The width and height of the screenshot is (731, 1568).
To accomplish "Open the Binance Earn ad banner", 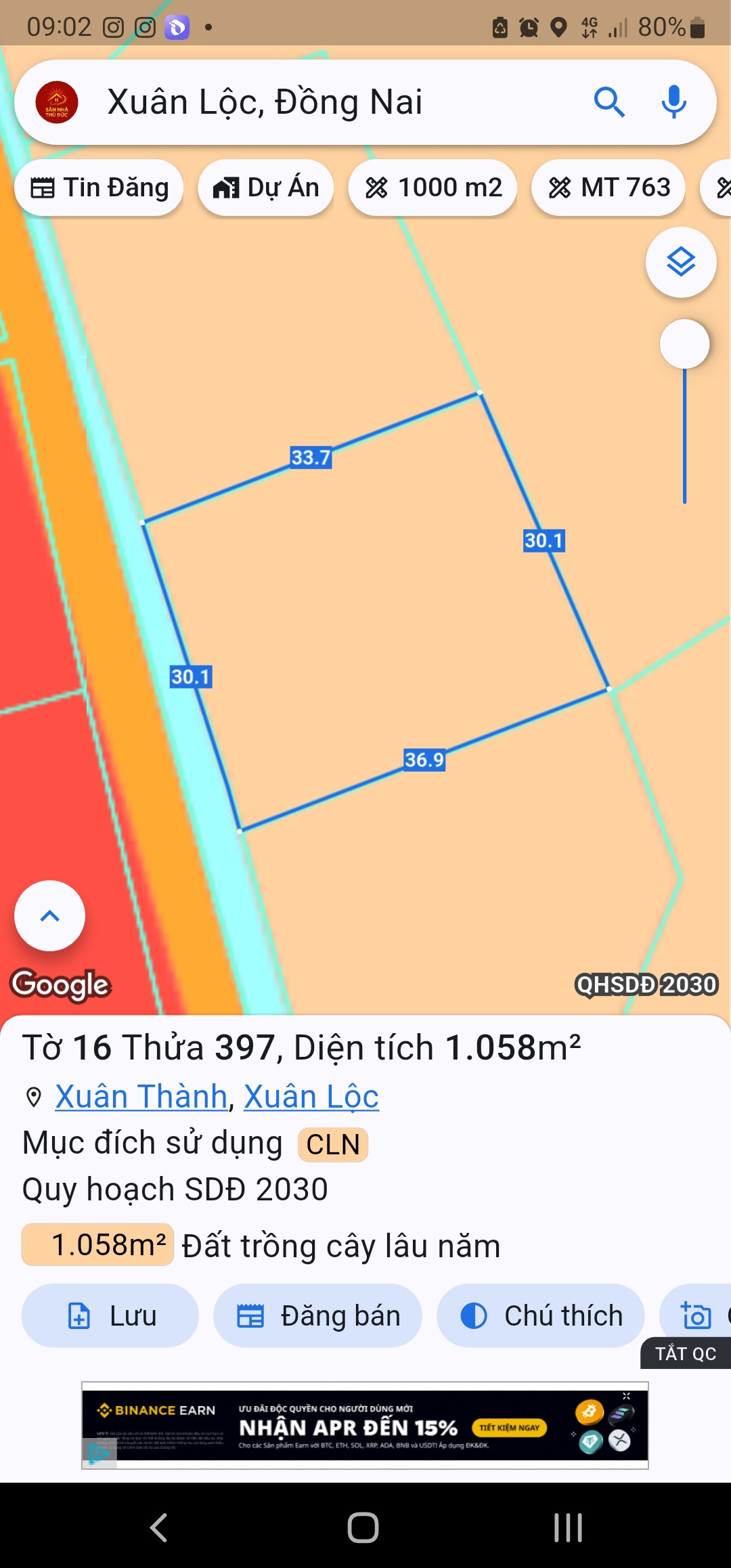I will coord(365,1426).
